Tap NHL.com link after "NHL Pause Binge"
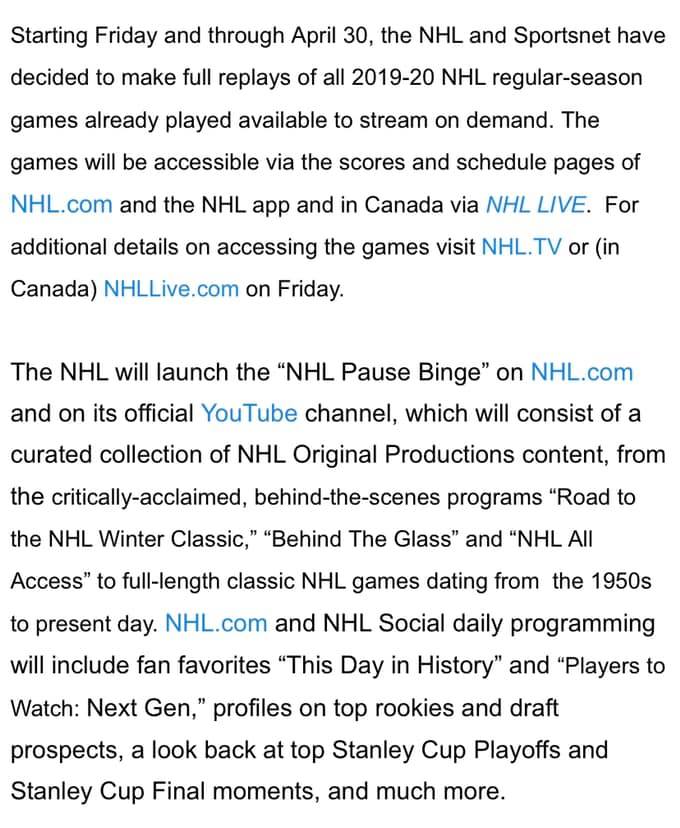The width and height of the screenshot is (680, 828). [582, 372]
